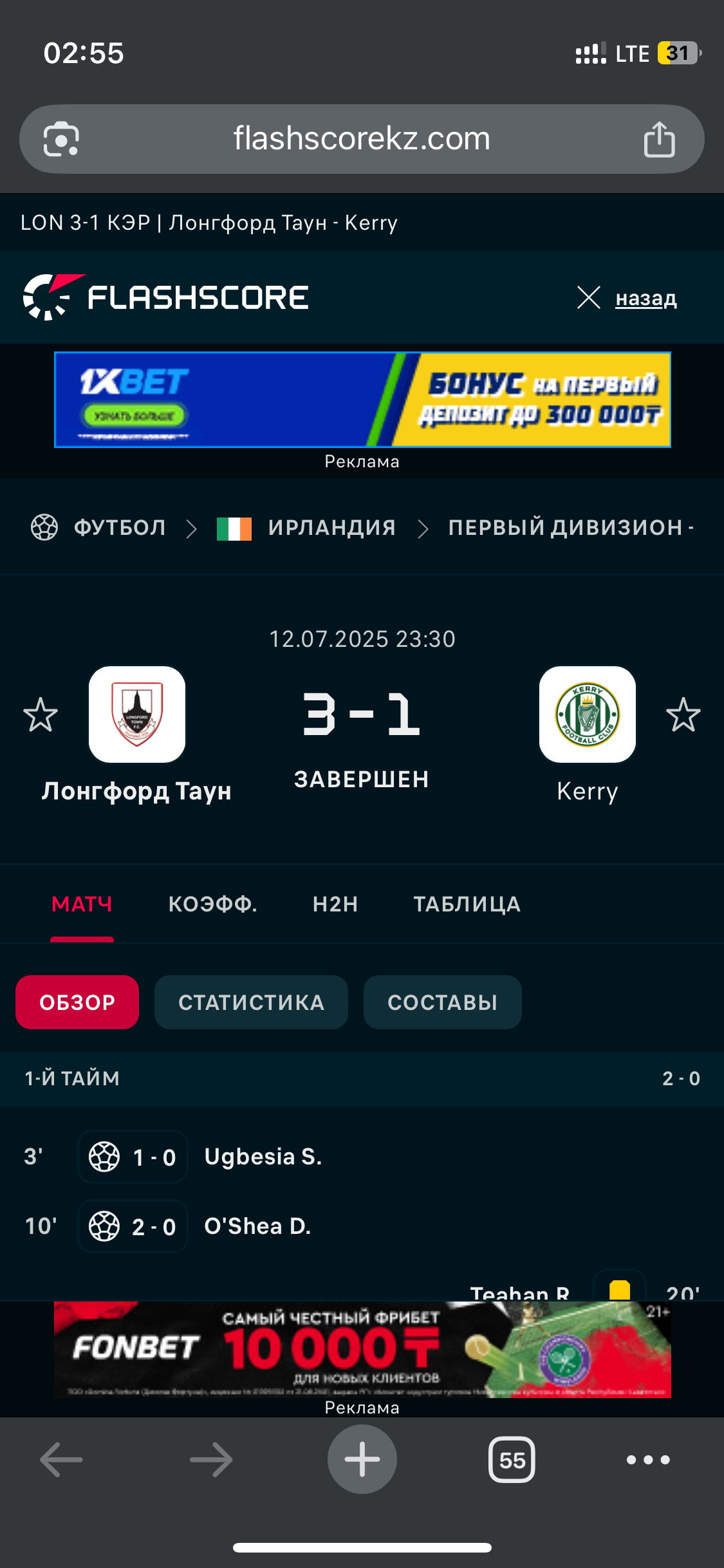Open the camera search icon in the address bar
The height and width of the screenshot is (1568, 724).
click(x=61, y=139)
